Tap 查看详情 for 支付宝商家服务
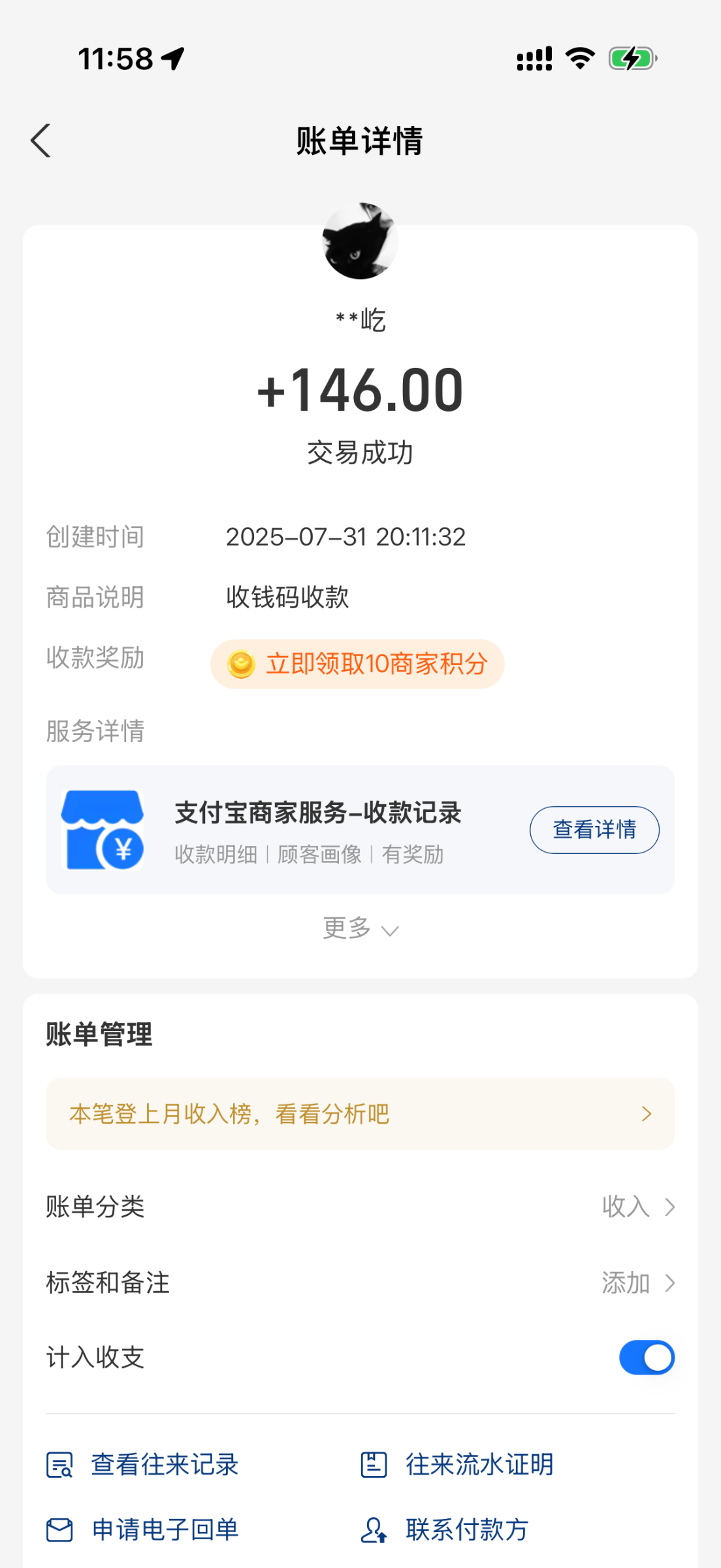721x1568 pixels. (594, 830)
